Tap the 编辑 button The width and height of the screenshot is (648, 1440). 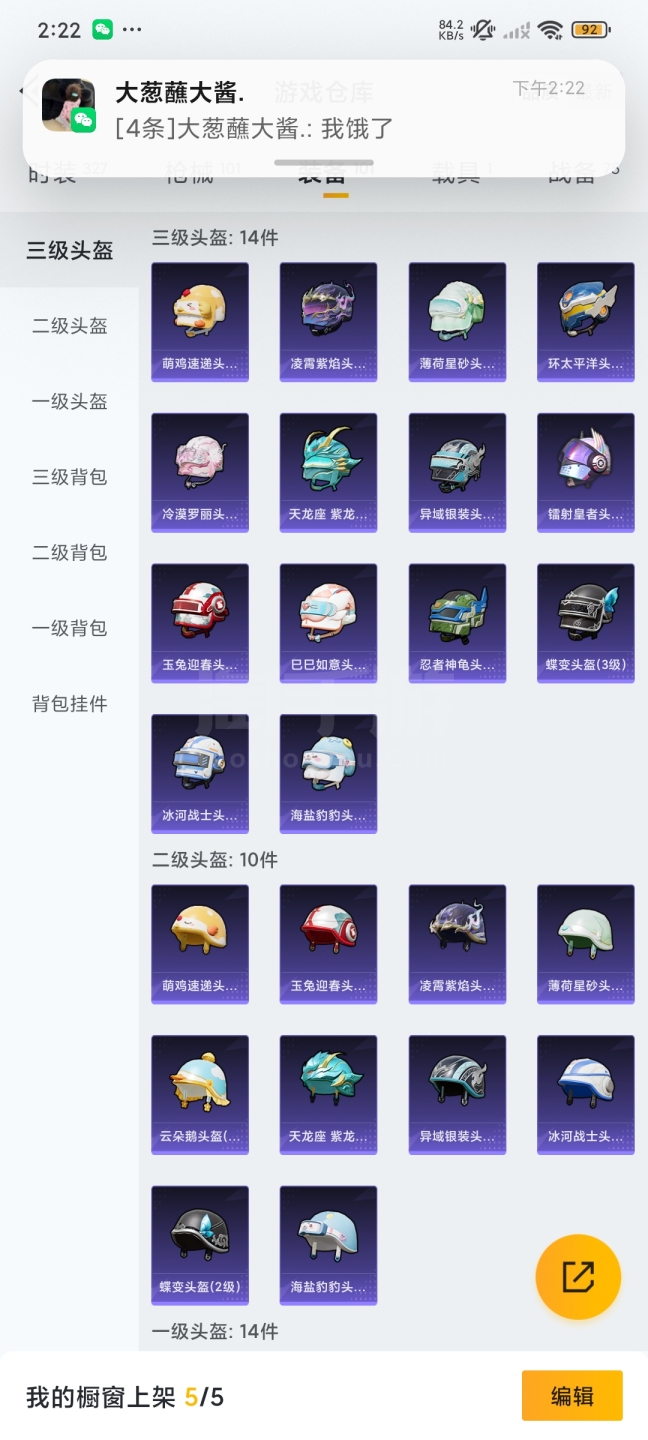click(x=572, y=1396)
